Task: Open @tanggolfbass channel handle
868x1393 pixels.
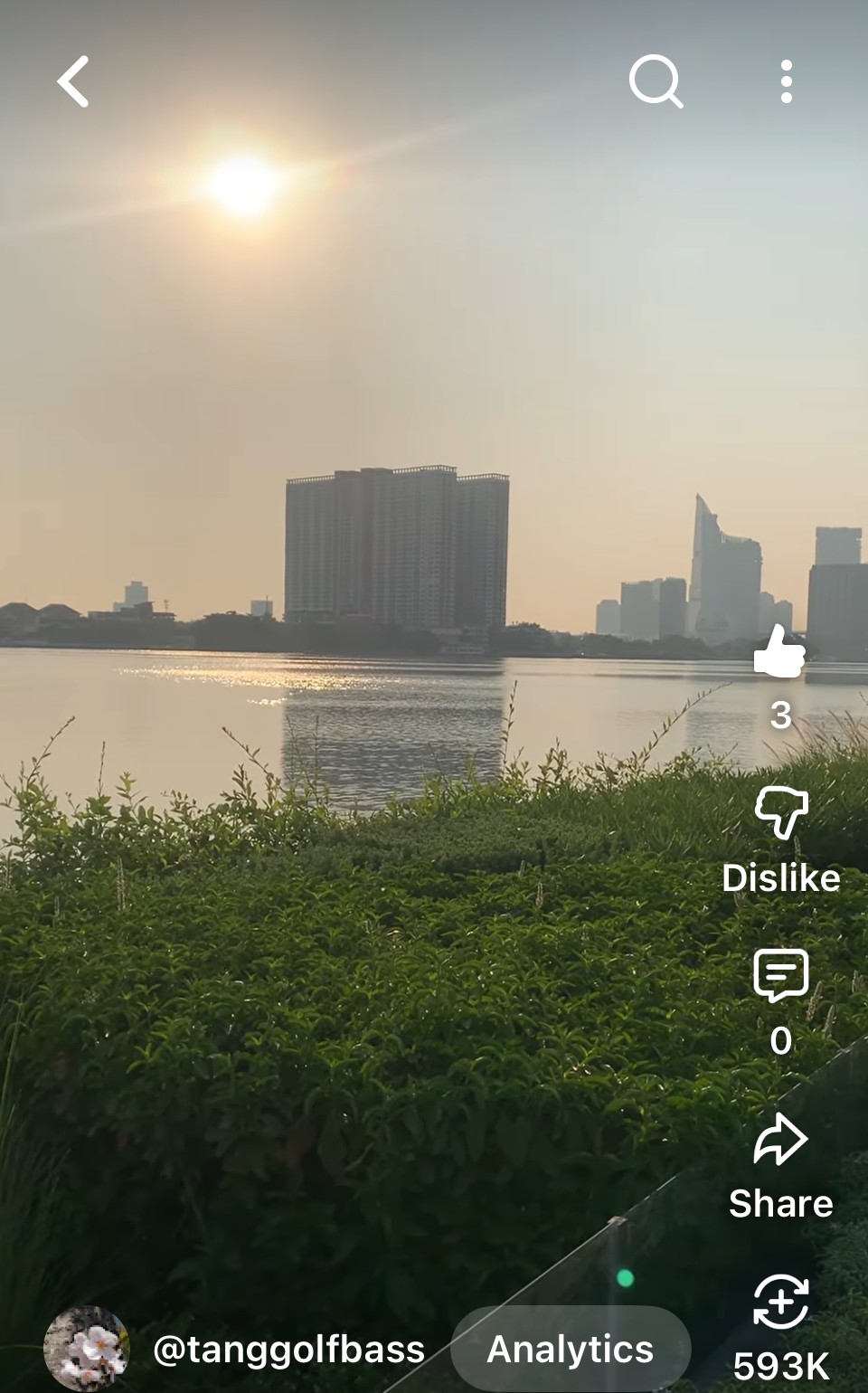Action: pos(289,1349)
